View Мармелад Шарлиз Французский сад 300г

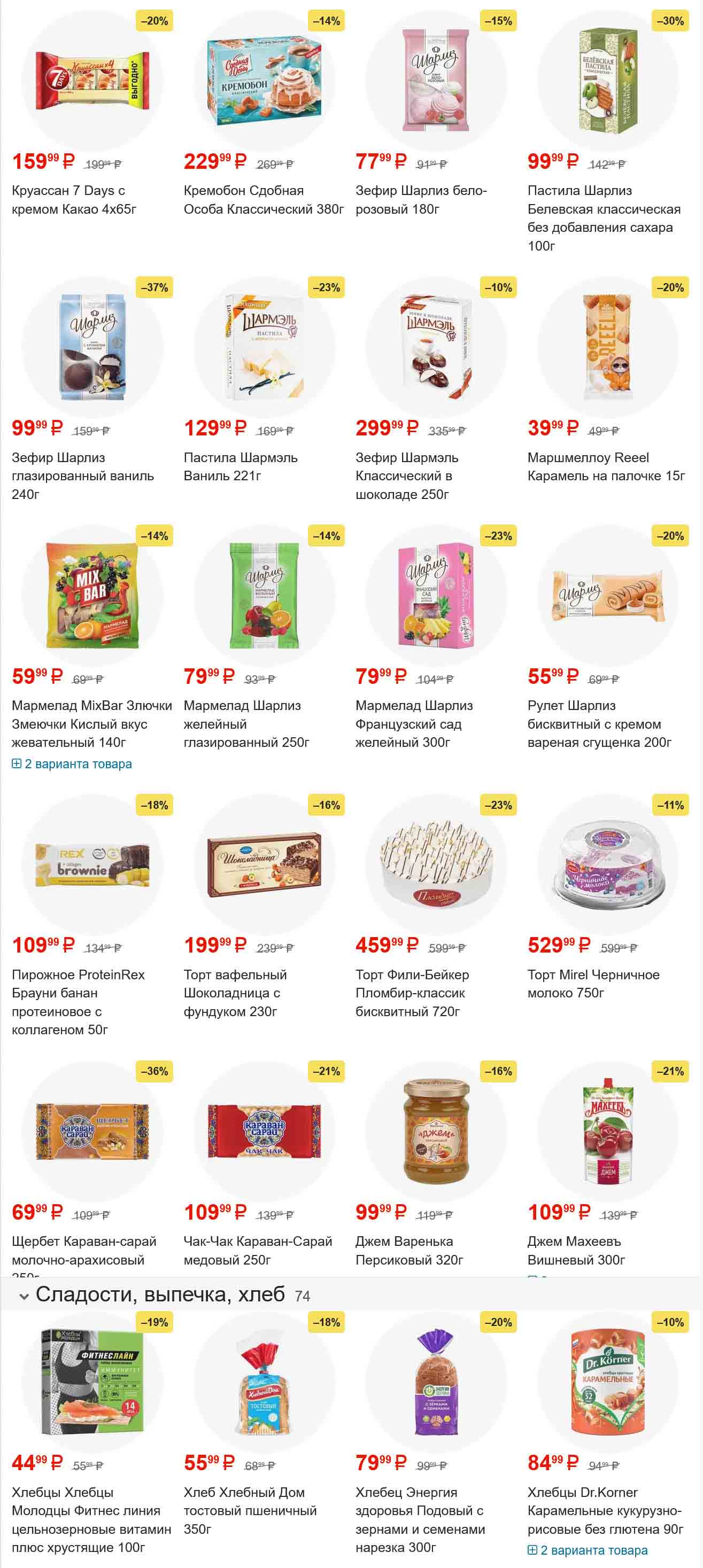[x=436, y=595]
